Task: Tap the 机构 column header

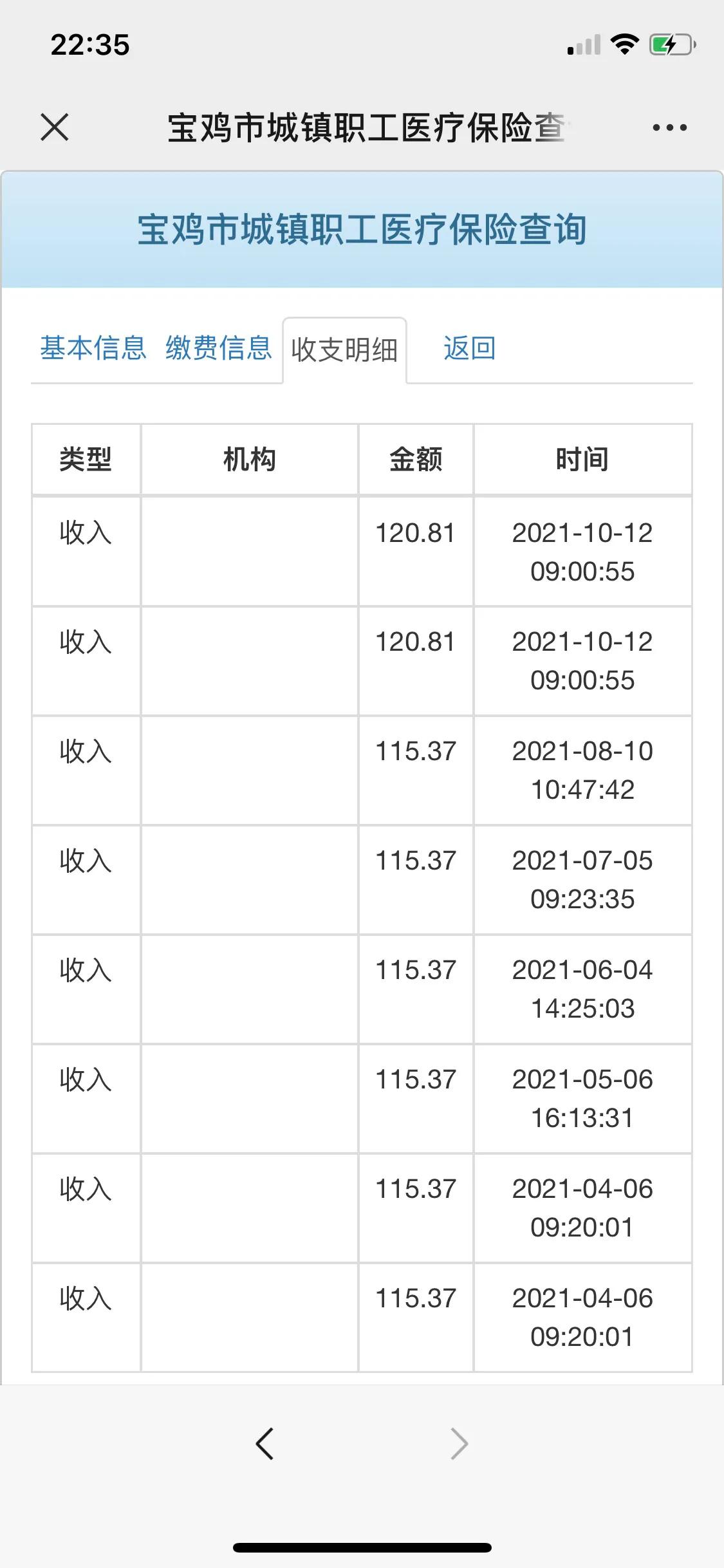Action: (248, 459)
